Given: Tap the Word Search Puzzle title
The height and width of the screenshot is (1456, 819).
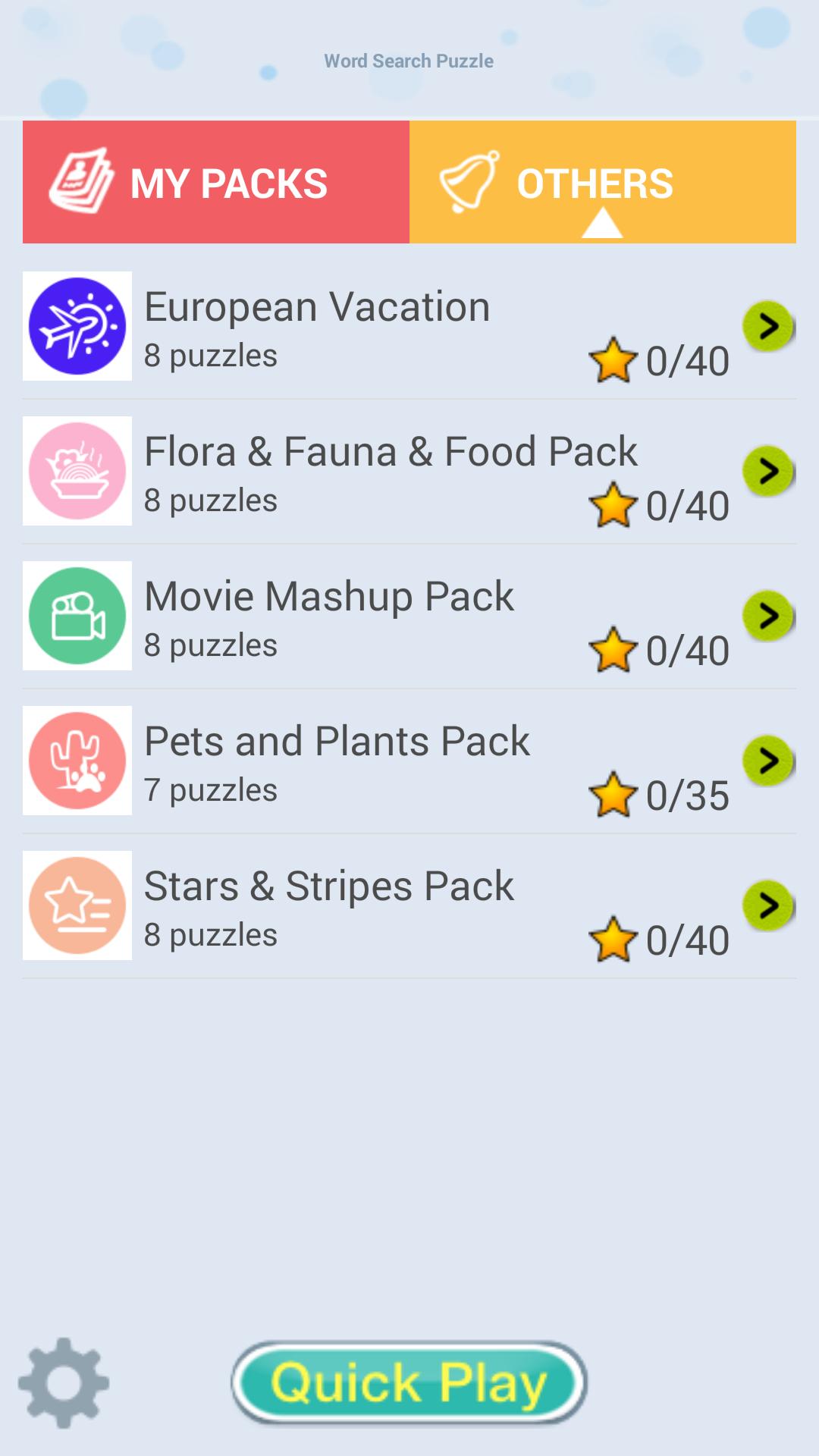Looking at the screenshot, I should pos(409,61).
